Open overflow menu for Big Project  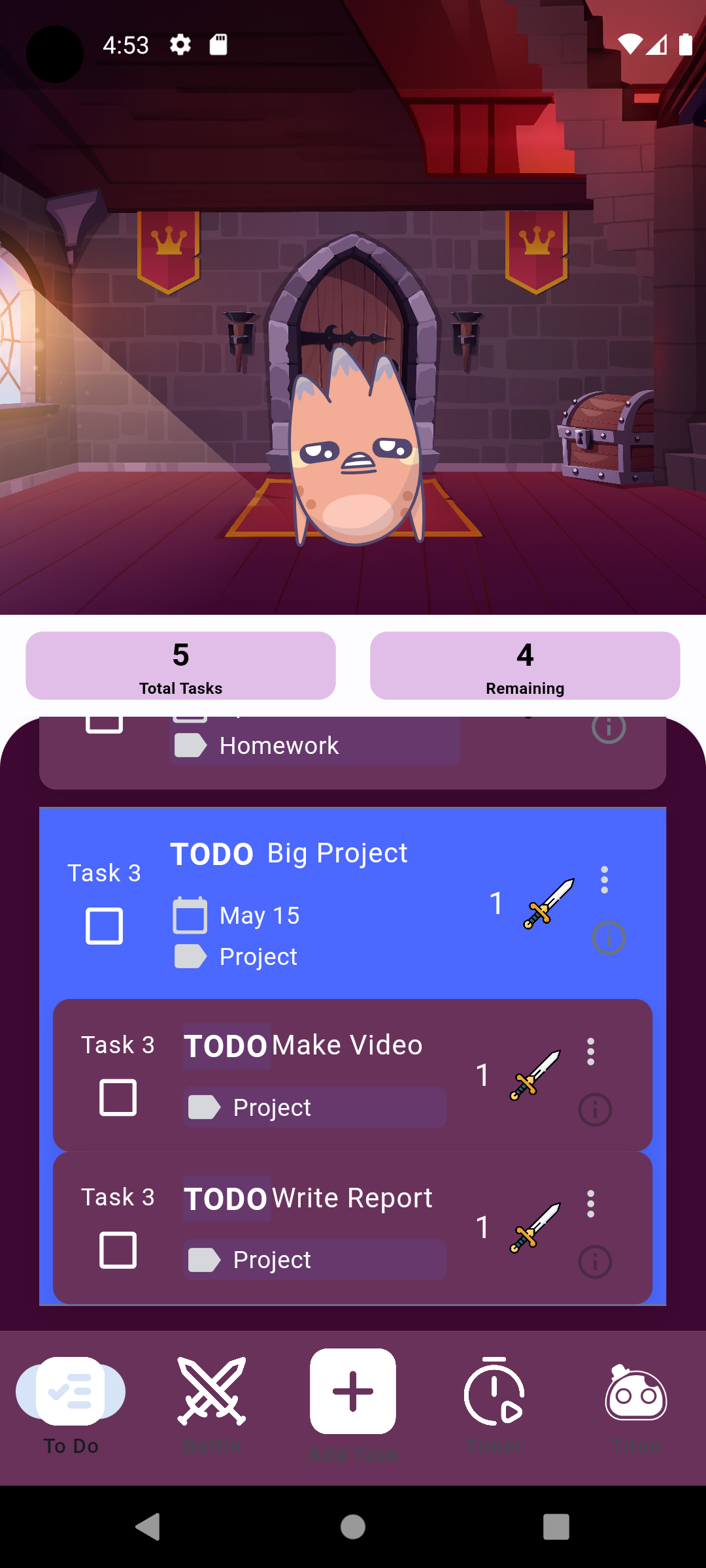point(605,880)
